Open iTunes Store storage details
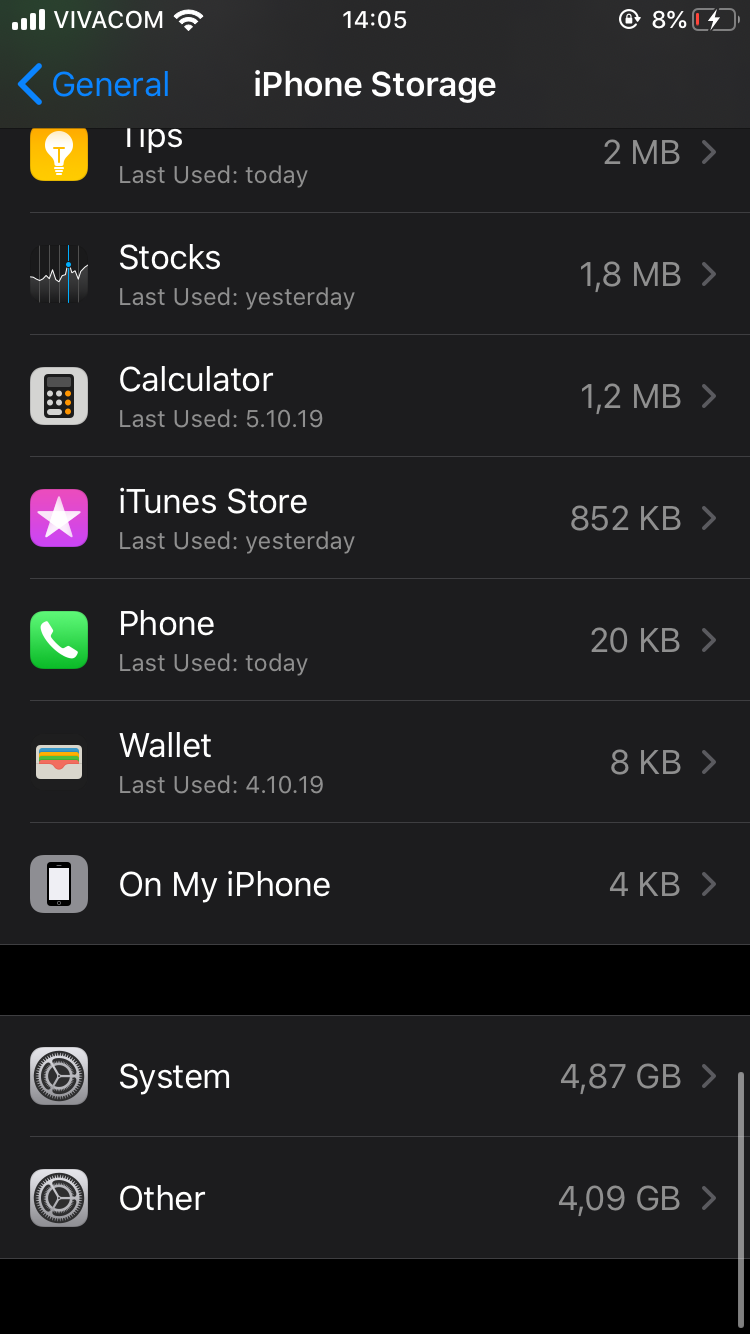 pyautogui.click(x=375, y=518)
